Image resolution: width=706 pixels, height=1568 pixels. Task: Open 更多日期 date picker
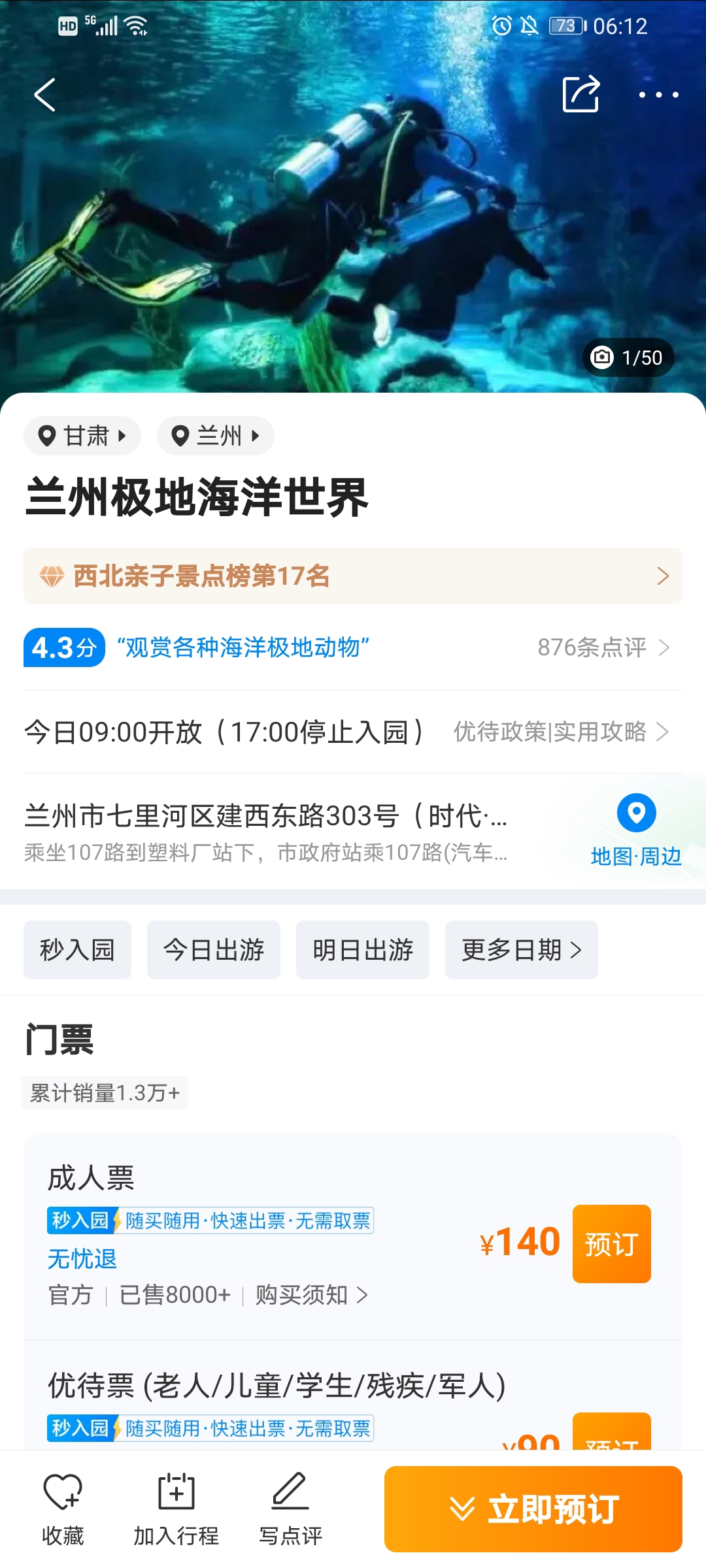[521, 950]
